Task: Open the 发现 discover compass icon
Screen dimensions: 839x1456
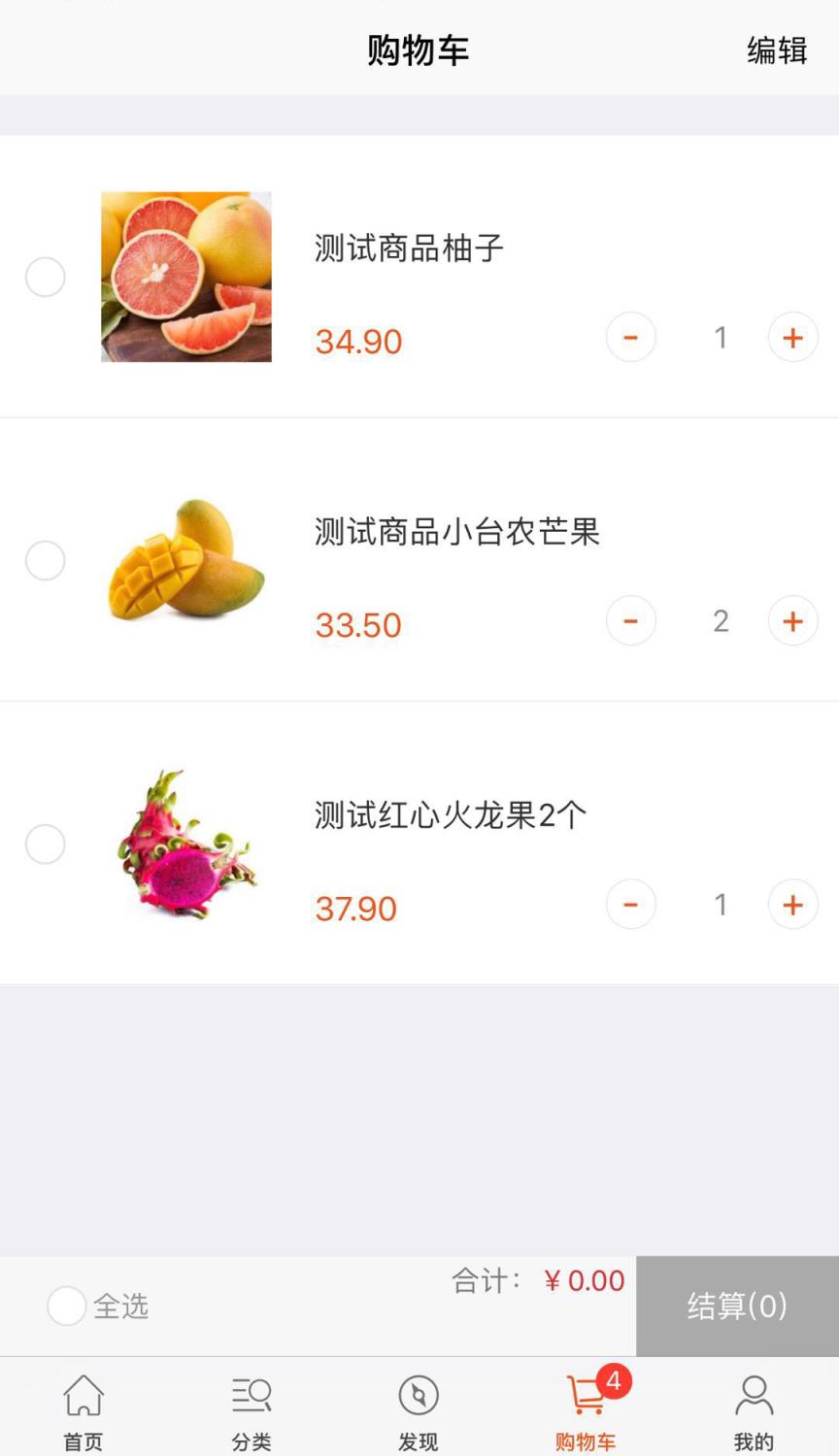Action: (419, 1406)
